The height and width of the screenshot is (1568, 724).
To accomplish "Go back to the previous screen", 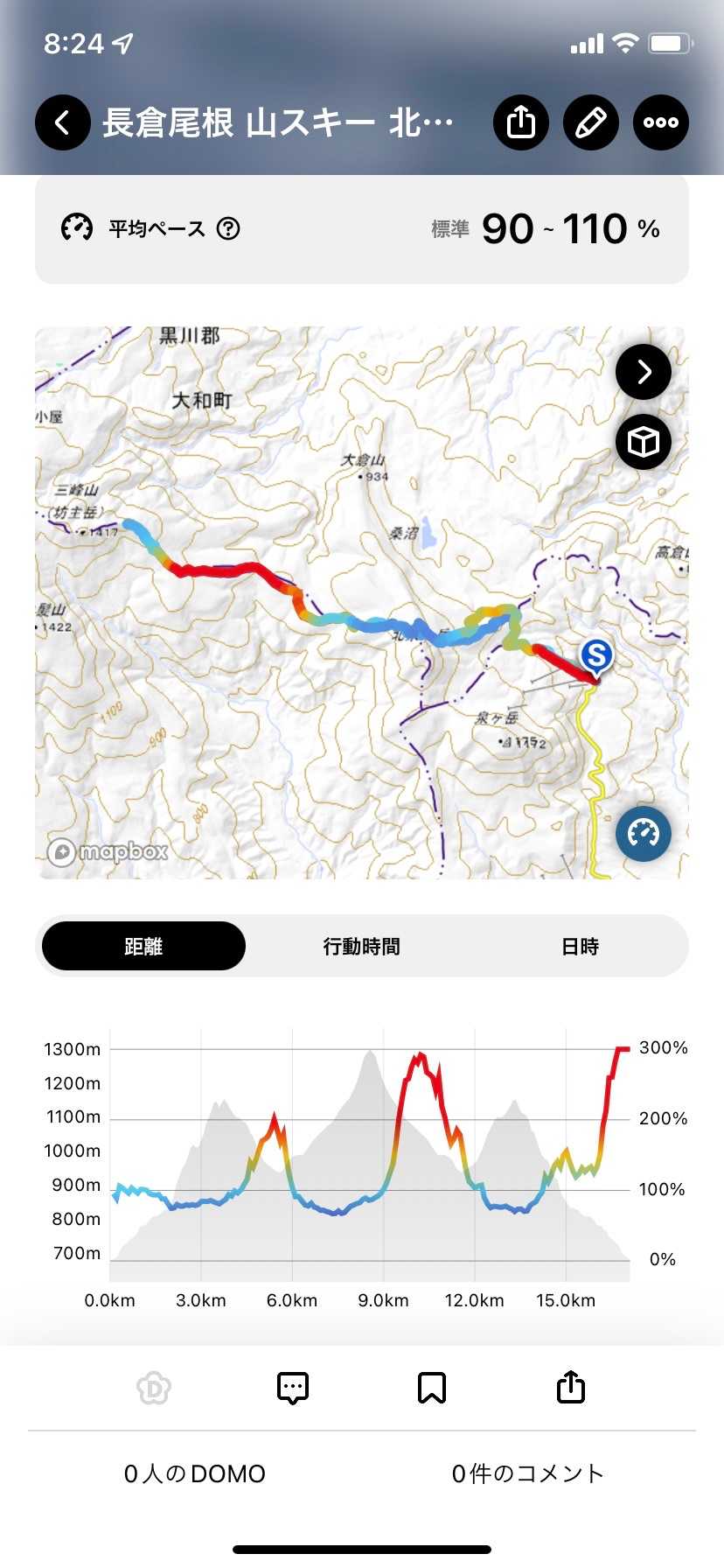I will (x=62, y=122).
